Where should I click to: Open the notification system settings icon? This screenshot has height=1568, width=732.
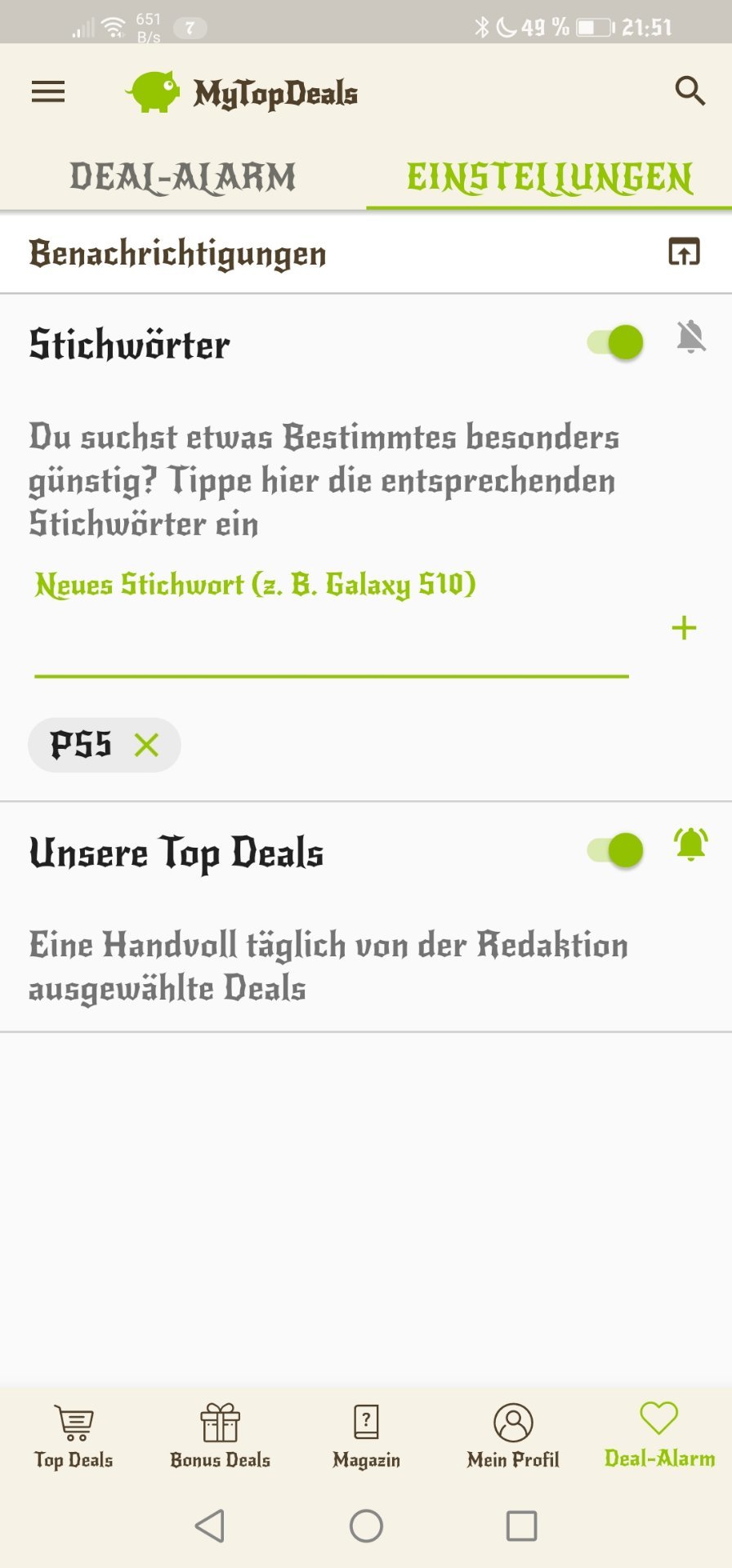click(x=684, y=252)
